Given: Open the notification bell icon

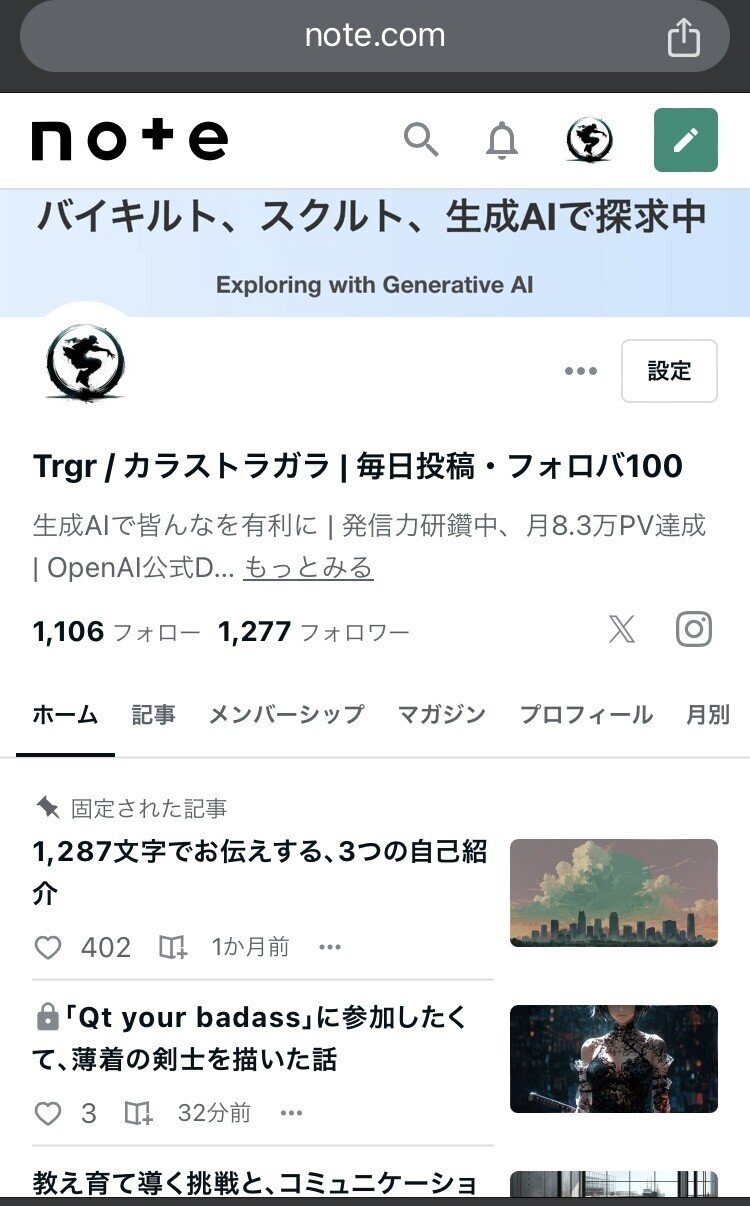Looking at the screenshot, I should (502, 141).
